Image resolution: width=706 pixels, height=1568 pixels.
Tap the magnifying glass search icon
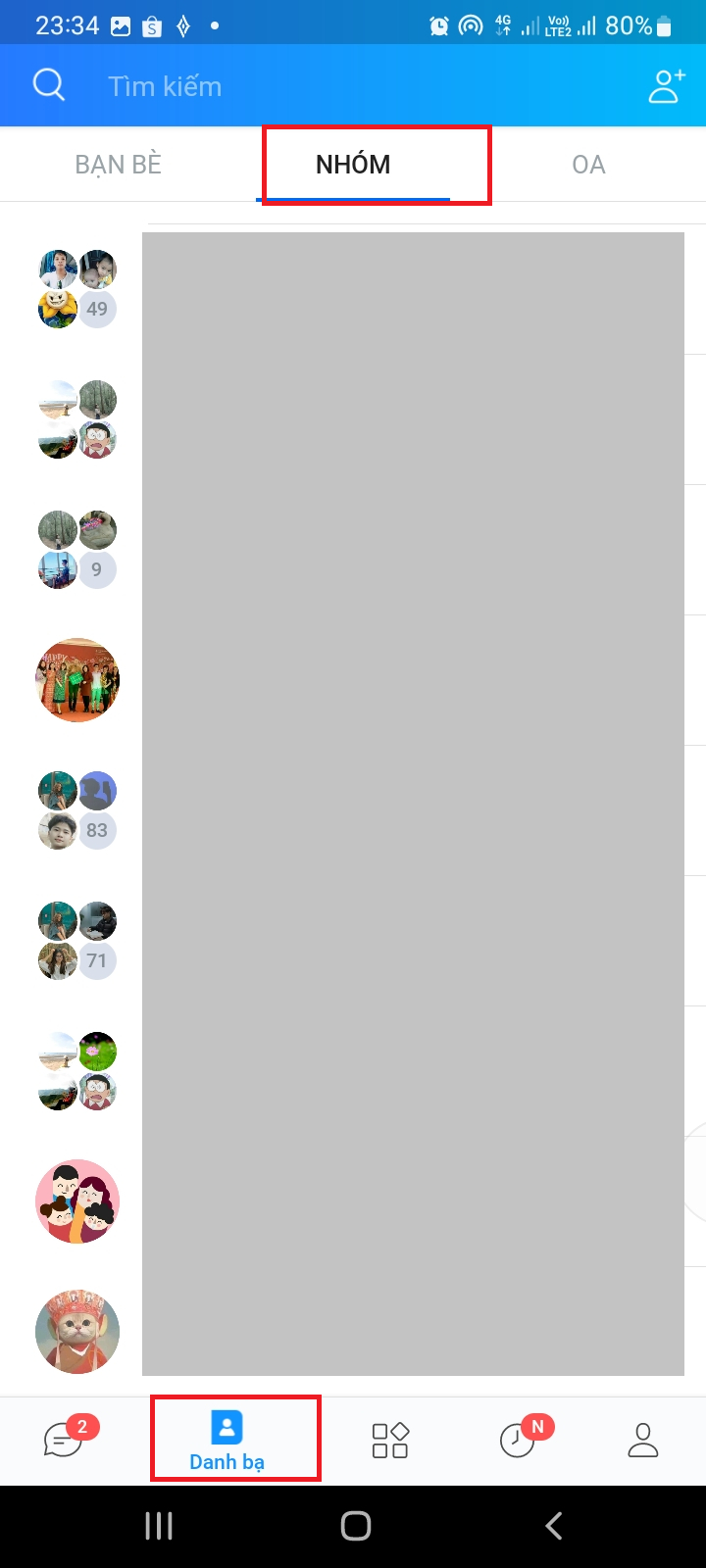[x=49, y=85]
